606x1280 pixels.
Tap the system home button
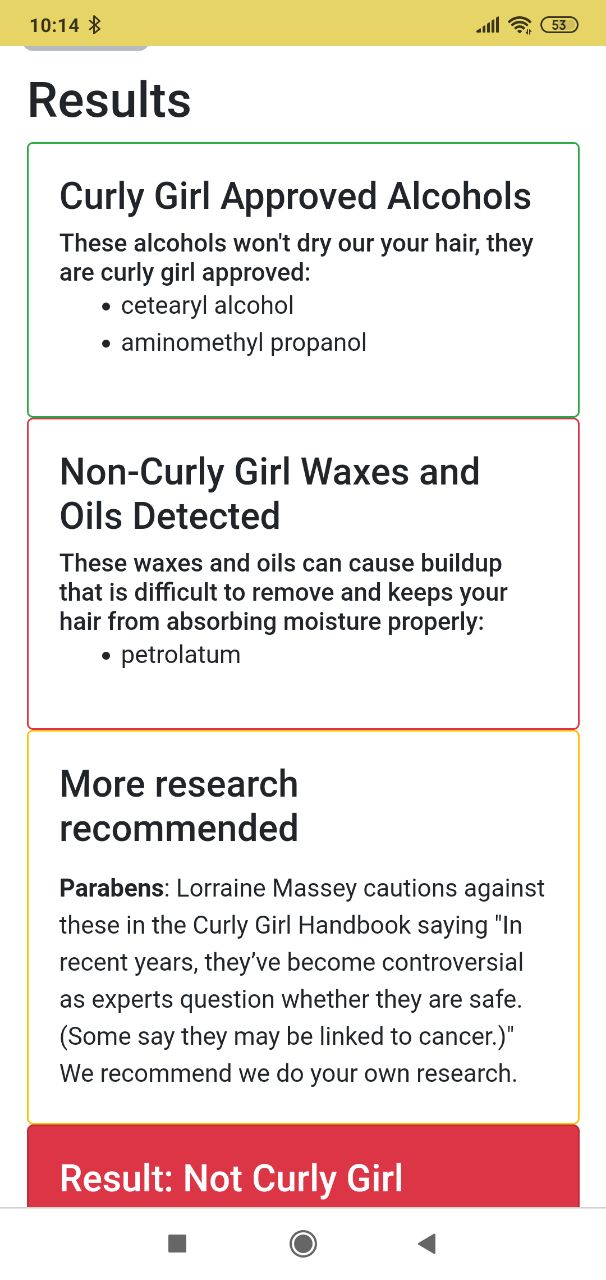303,1243
